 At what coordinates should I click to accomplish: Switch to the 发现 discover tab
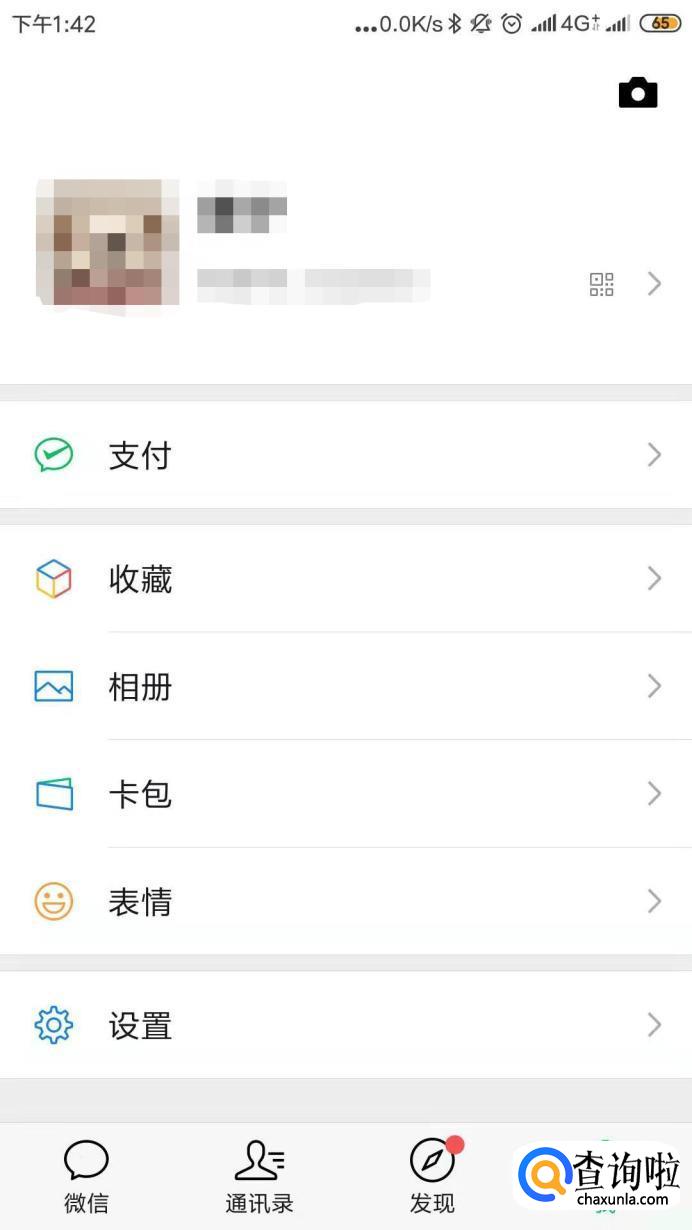click(x=432, y=1177)
